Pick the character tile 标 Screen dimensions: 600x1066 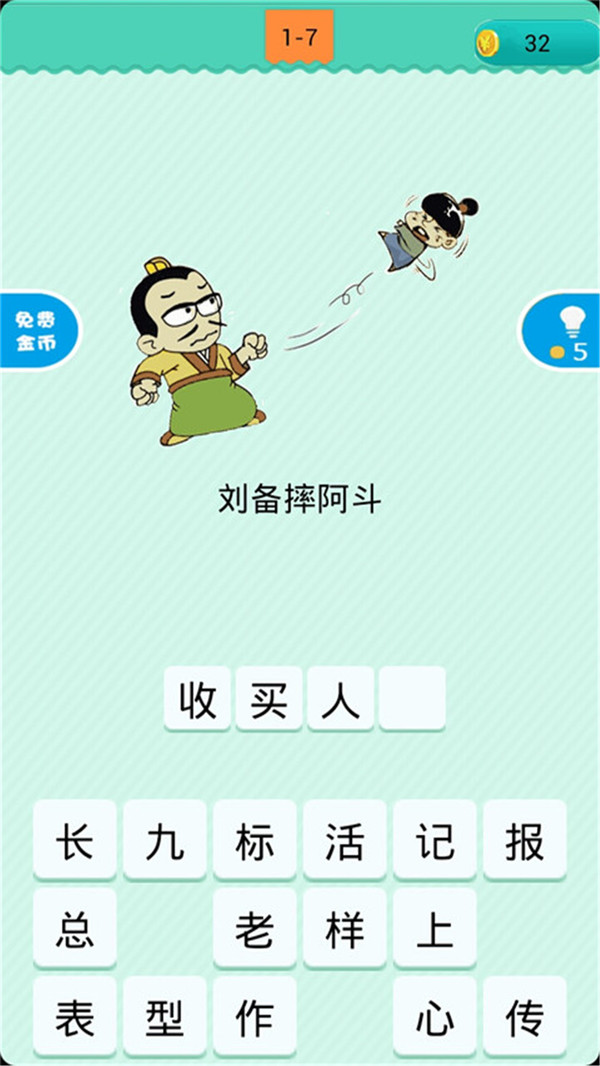[x=255, y=840]
